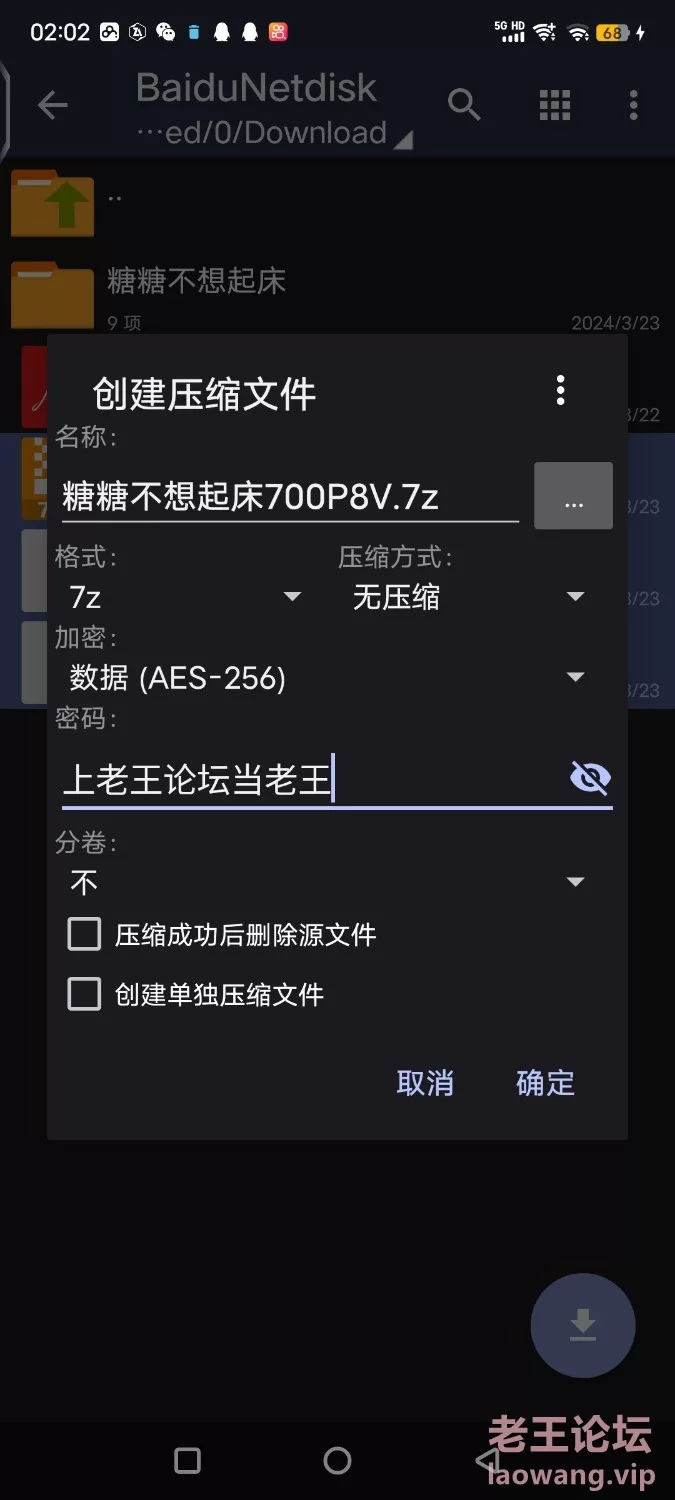Expand the 分卷 split volume dropdown
The width and height of the screenshot is (675, 1500).
(x=326, y=882)
